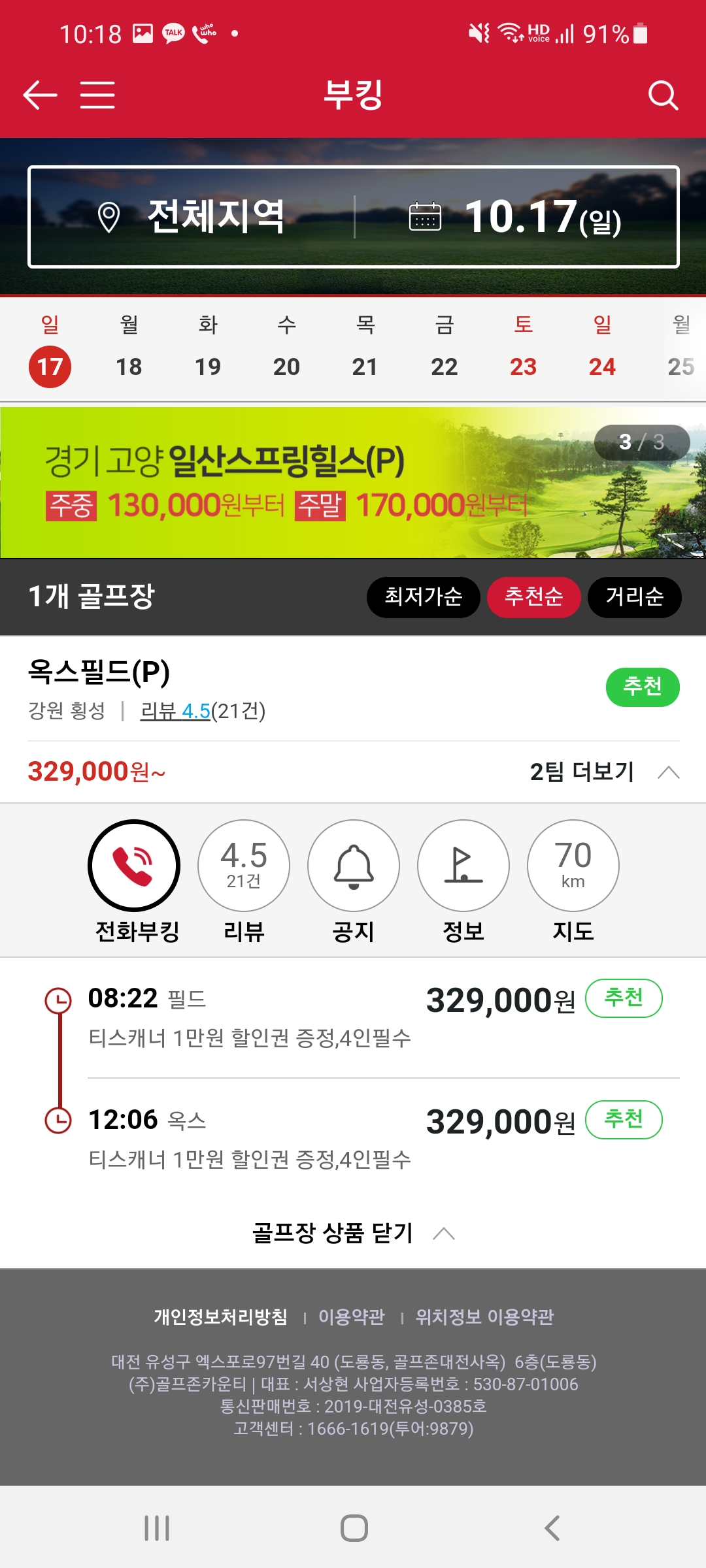Select date 23 Saturday

(x=523, y=366)
